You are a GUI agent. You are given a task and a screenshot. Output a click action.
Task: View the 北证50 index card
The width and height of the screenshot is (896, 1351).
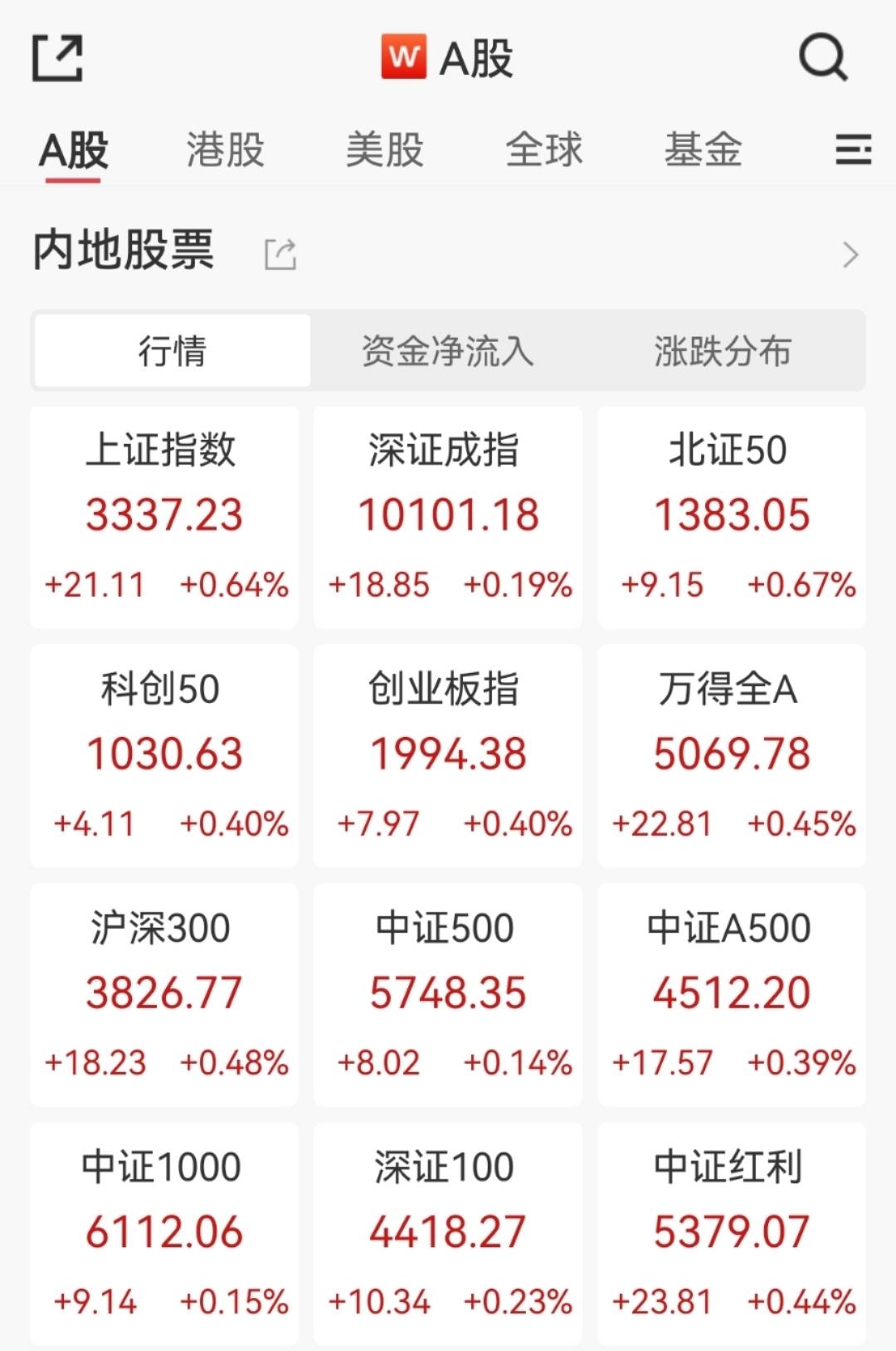coord(731,517)
